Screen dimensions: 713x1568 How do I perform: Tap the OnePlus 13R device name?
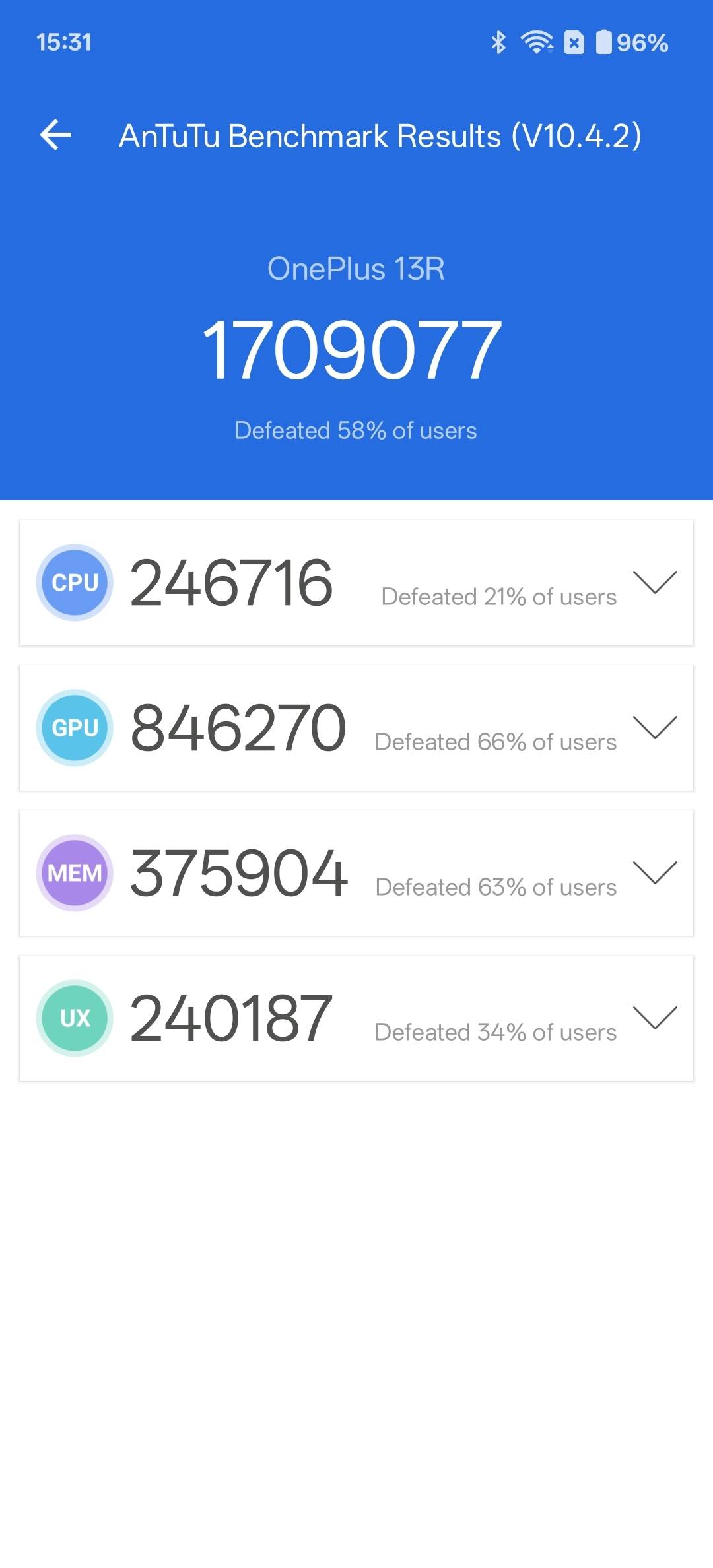tap(356, 269)
